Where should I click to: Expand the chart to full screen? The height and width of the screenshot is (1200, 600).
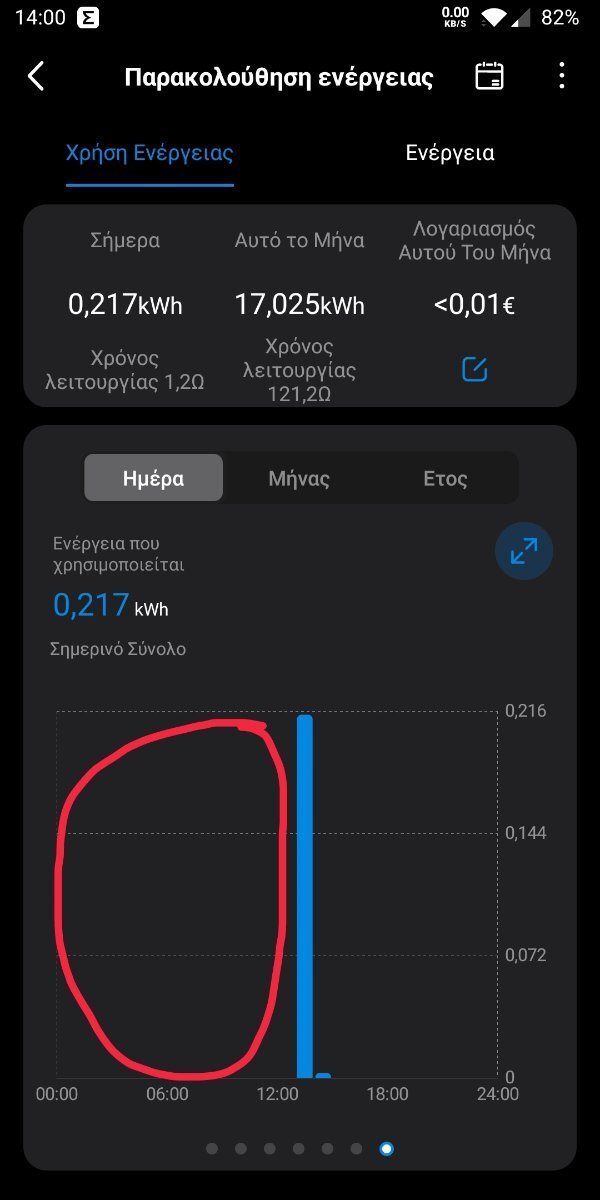coord(524,551)
